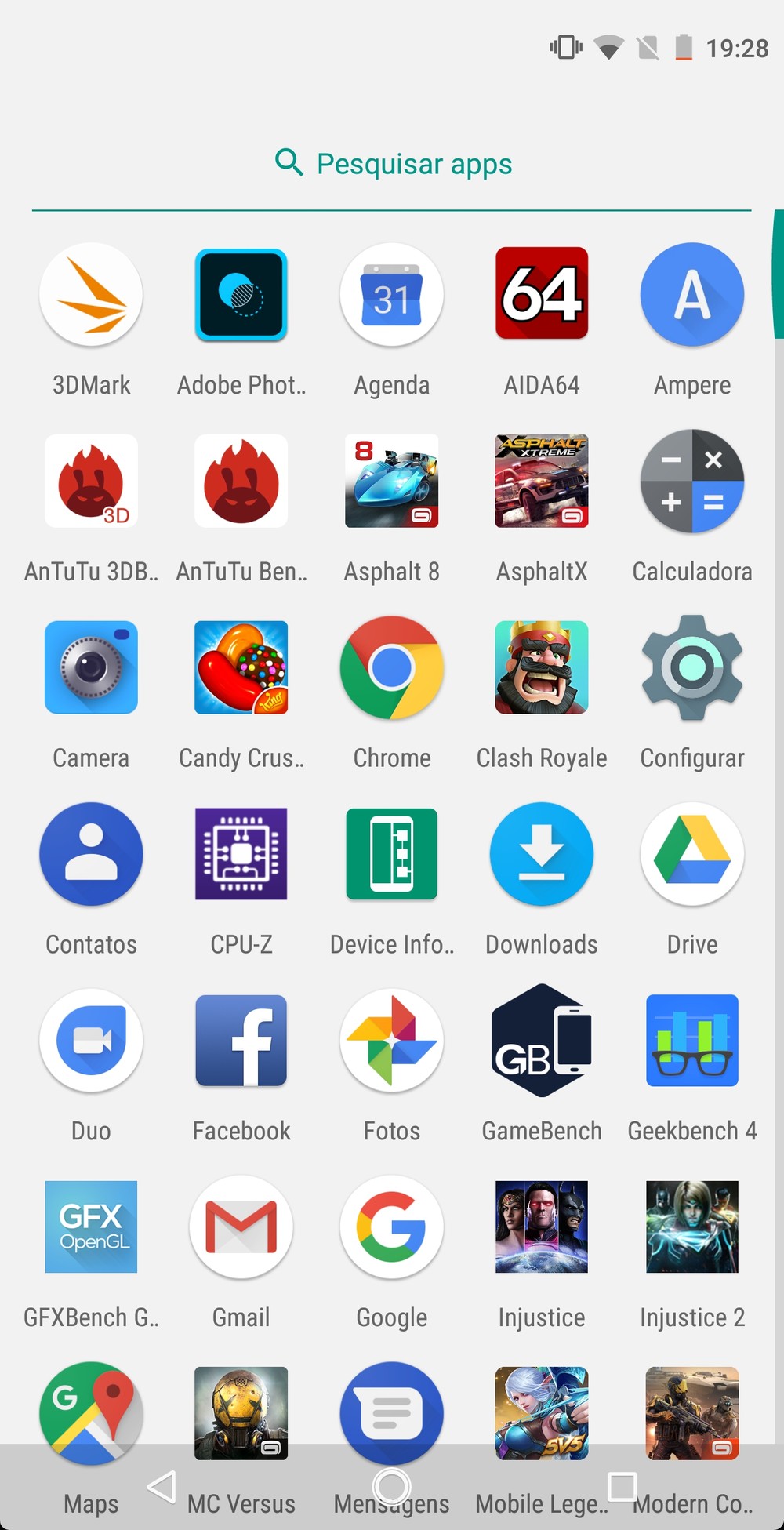
Task: Open Configurar settings app
Action: click(x=692, y=668)
